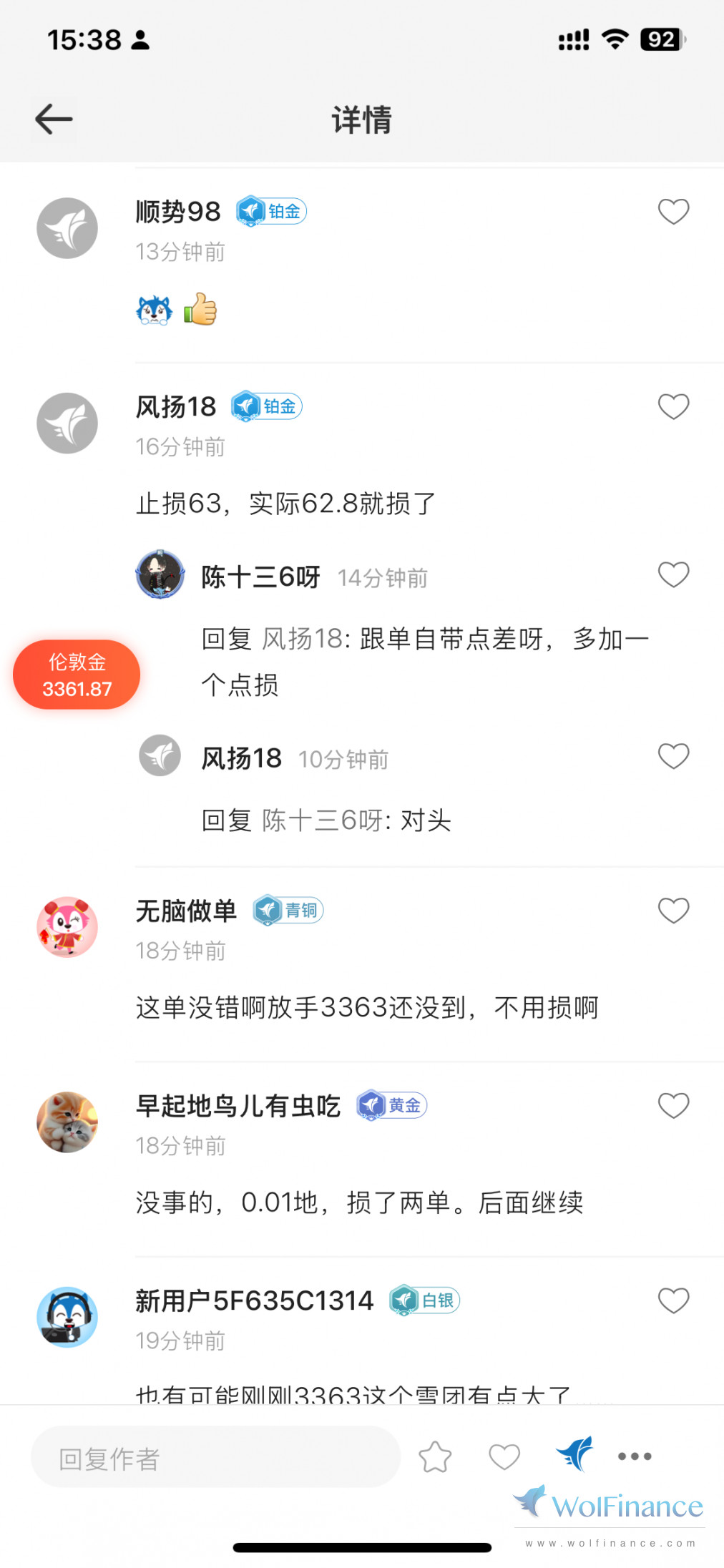Open the three-dot more options menu
Screen dimensions: 724x1568
[x=635, y=1456]
